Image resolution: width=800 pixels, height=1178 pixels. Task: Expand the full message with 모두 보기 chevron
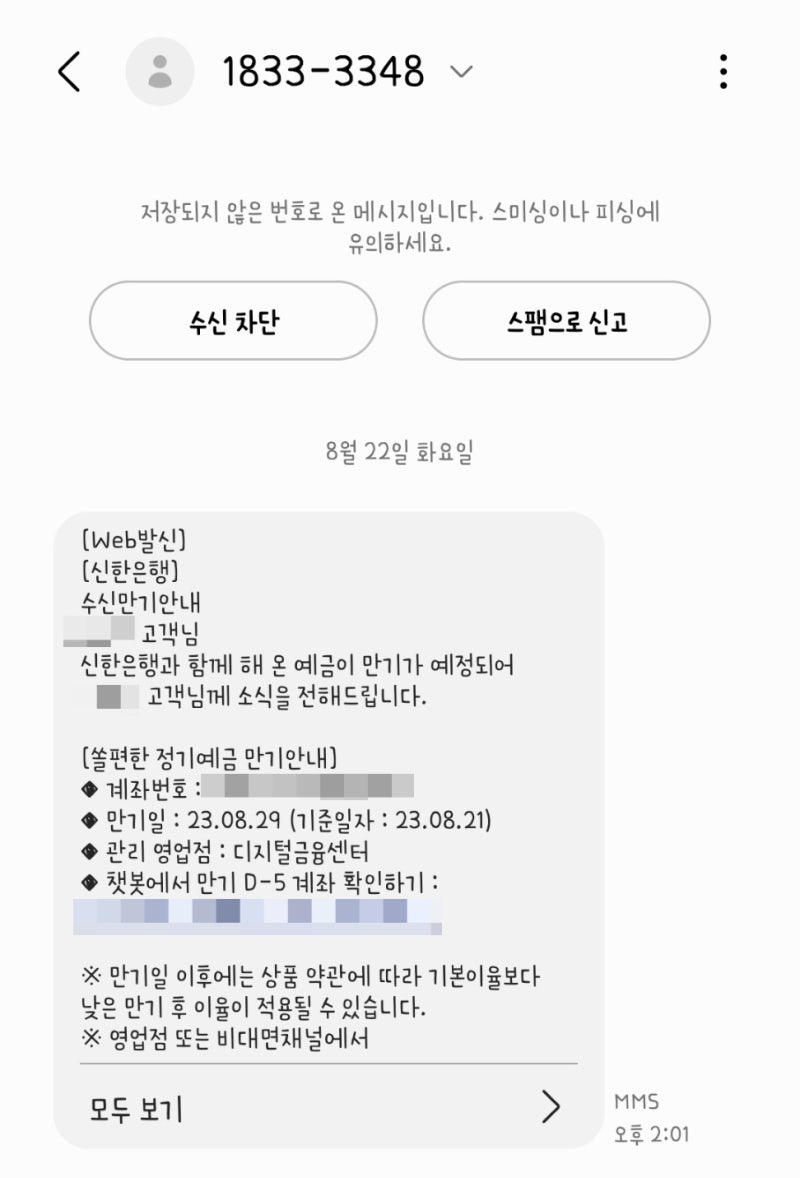tap(551, 1107)
